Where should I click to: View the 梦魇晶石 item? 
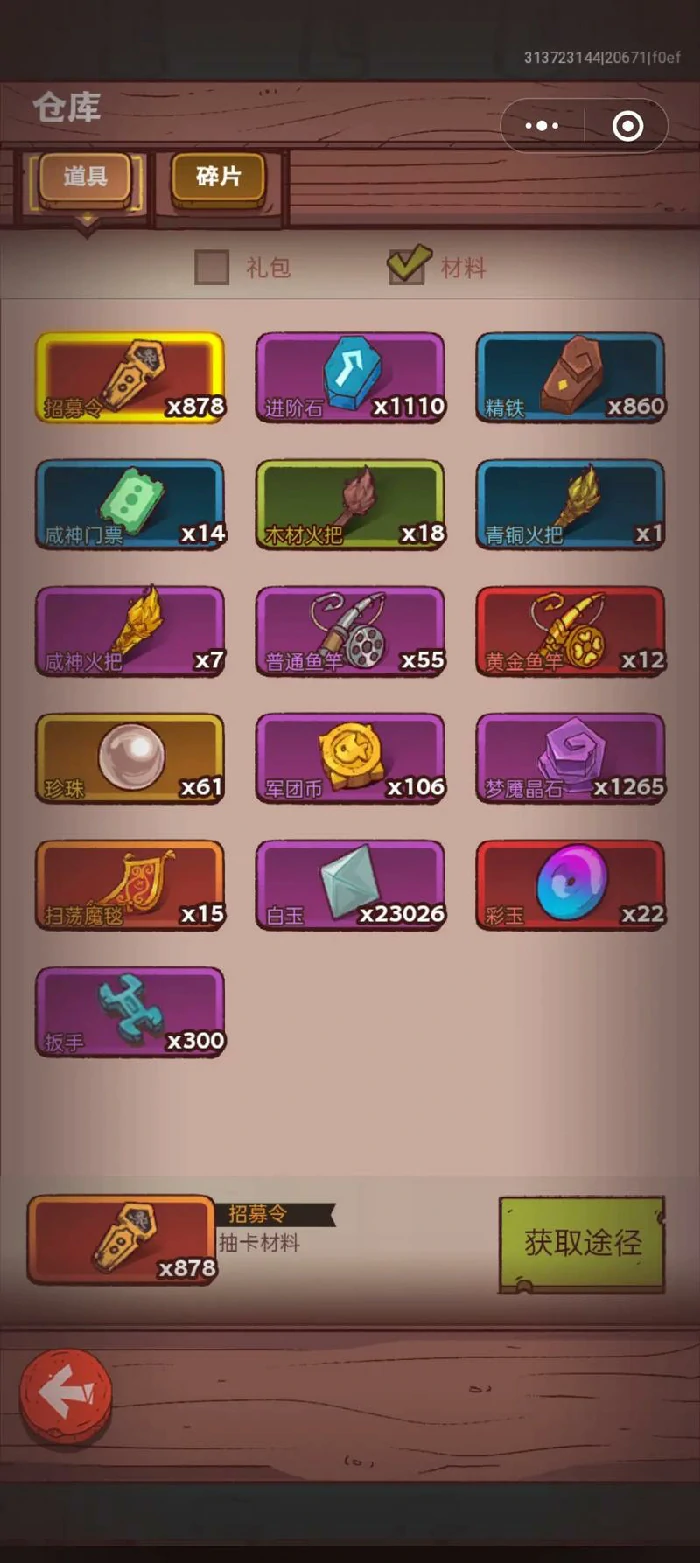(x=570, y=758)
